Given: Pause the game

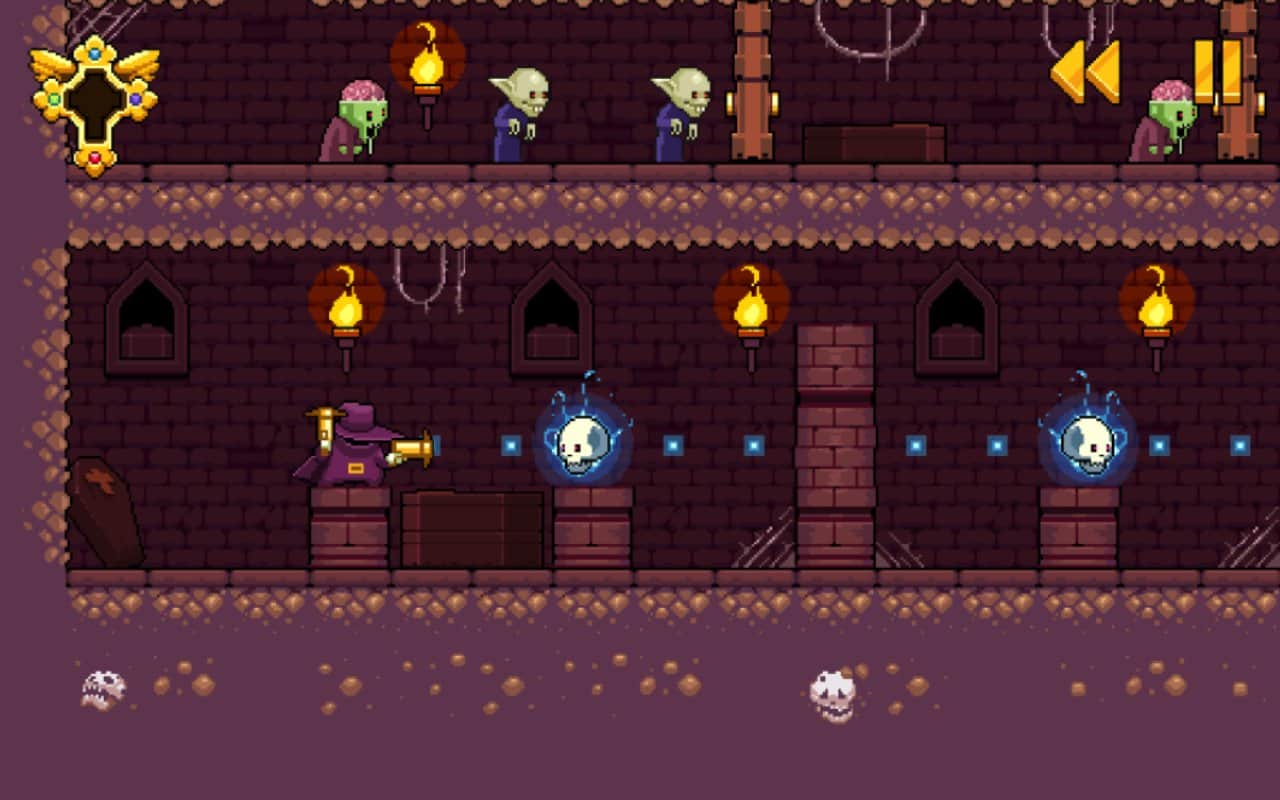Looking at the screenshot, I should (x=1218, y=71).
